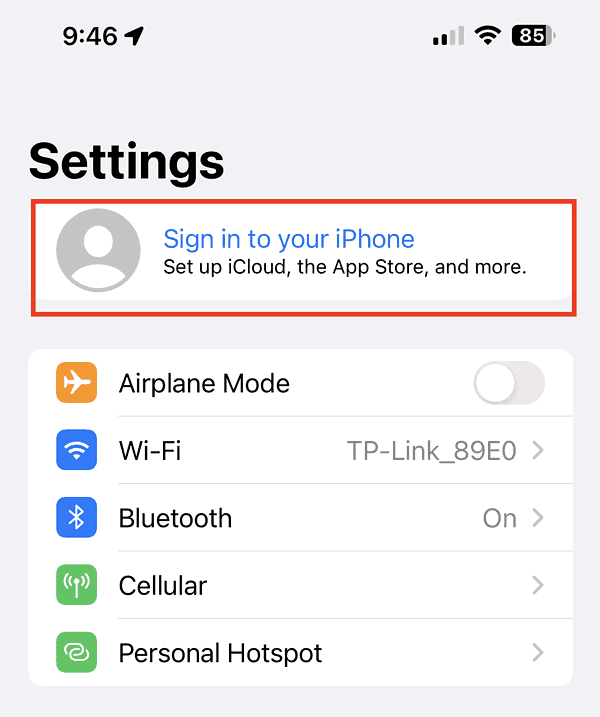This screenshot has height=717, width=600.
Task: Open Cellular settings
Action: (x=300, y=586)
